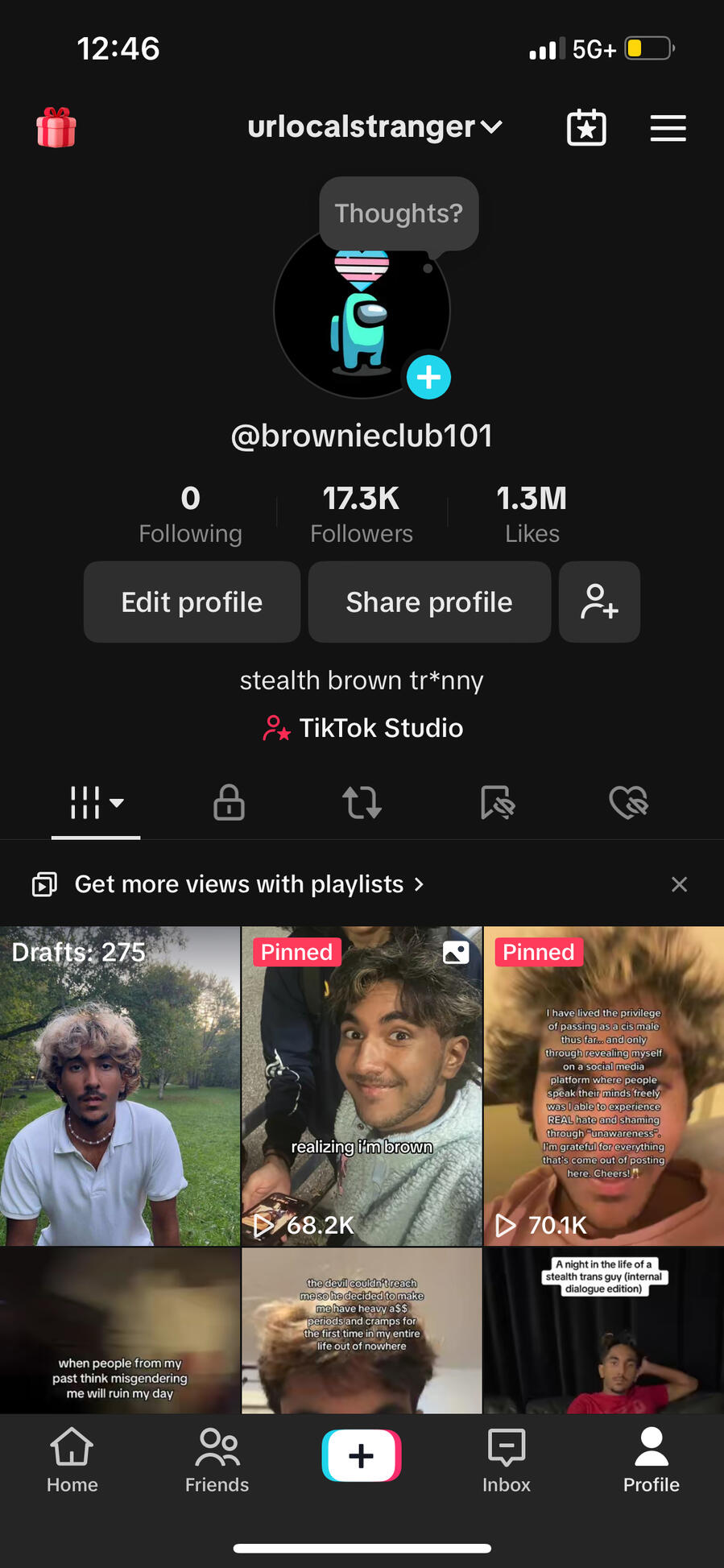View the liked videos tab

(x=629, y=803)
